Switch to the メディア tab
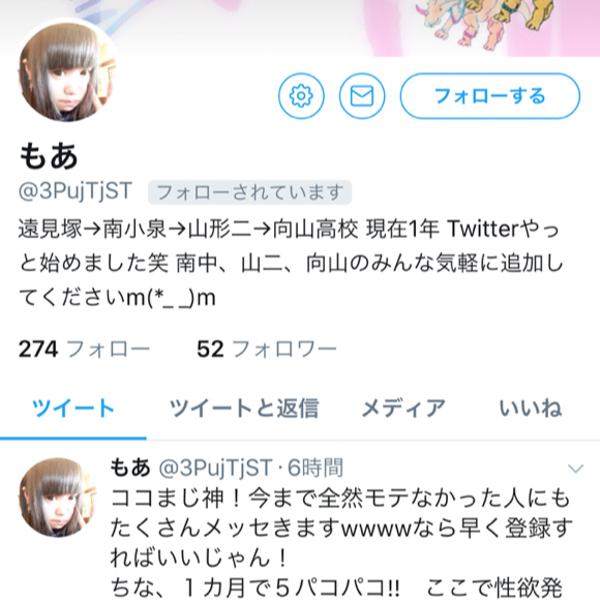The height and width of the screenshot is (600, 600). [x=402, y=407]
